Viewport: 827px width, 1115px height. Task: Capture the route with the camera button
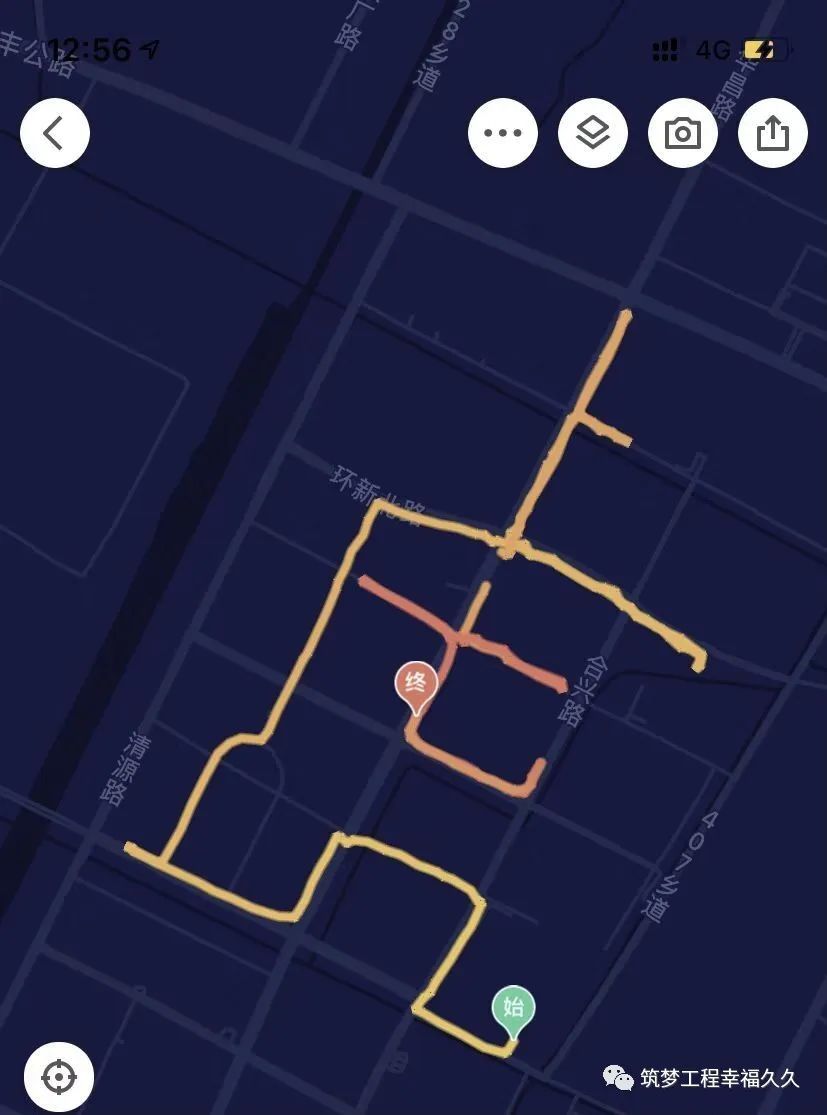[683, 133]
